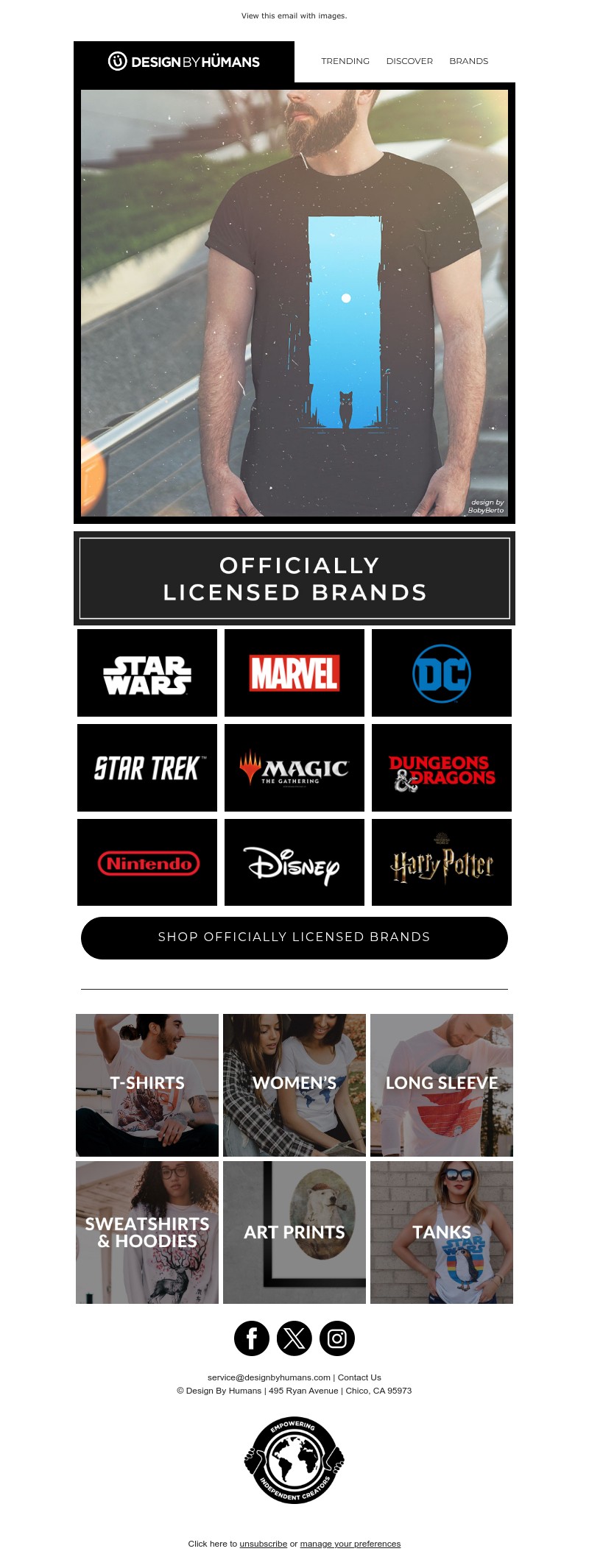The width and height of the screenshot is (589, 1568).
Task: Open the Art Prints category
Action: (x=294, y=1232)
